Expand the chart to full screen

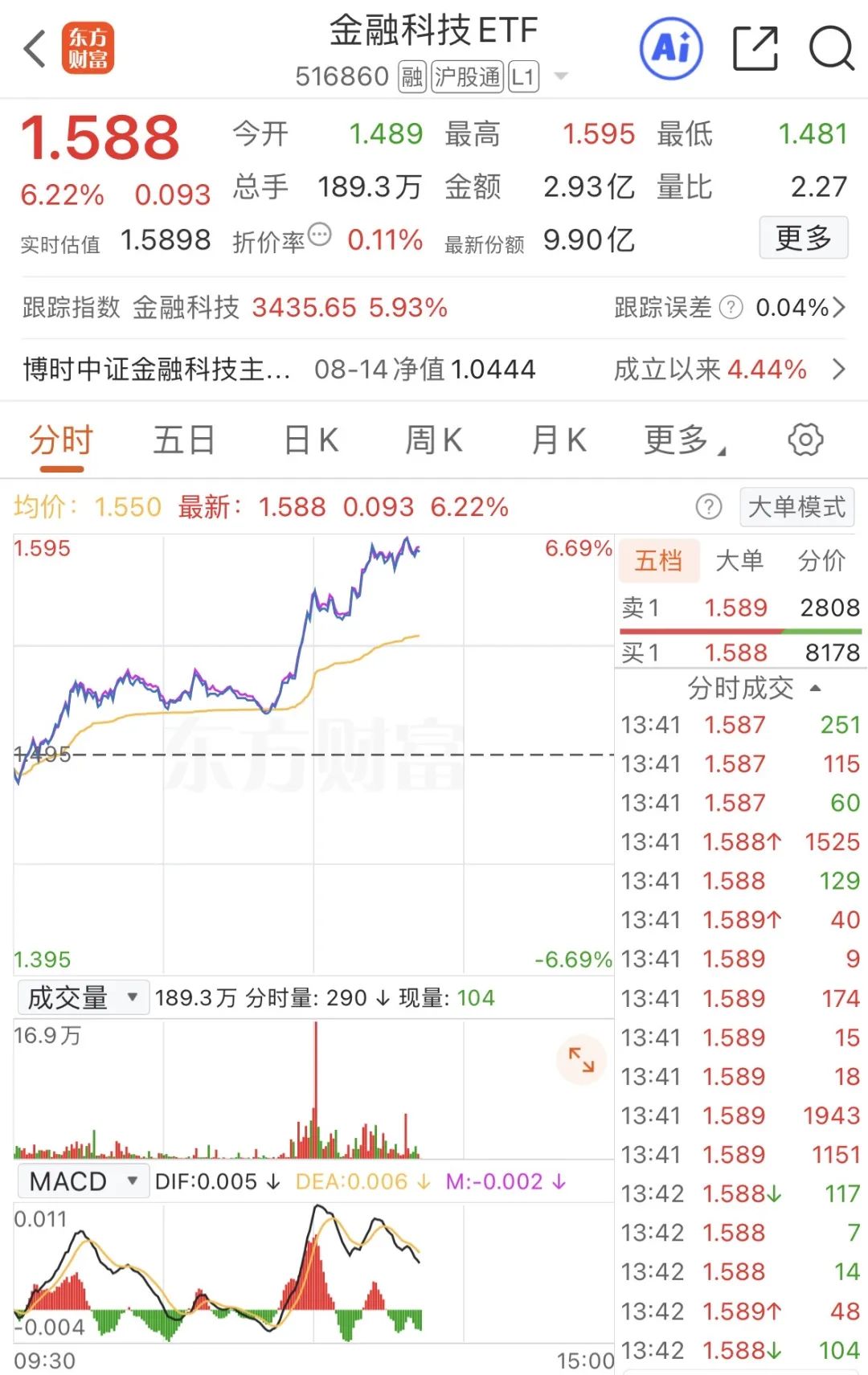coord(581,1060)
